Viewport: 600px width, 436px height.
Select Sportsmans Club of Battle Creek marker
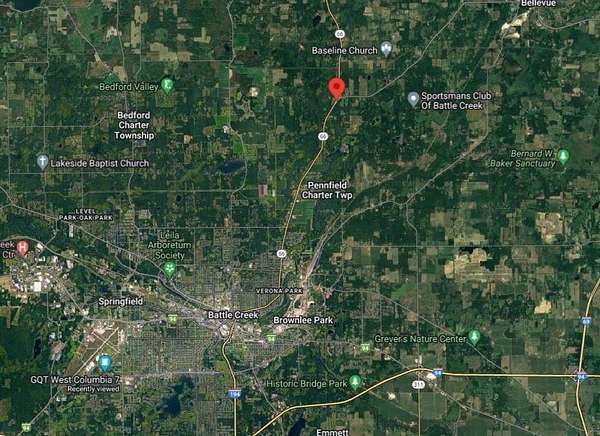click(413, 98)
